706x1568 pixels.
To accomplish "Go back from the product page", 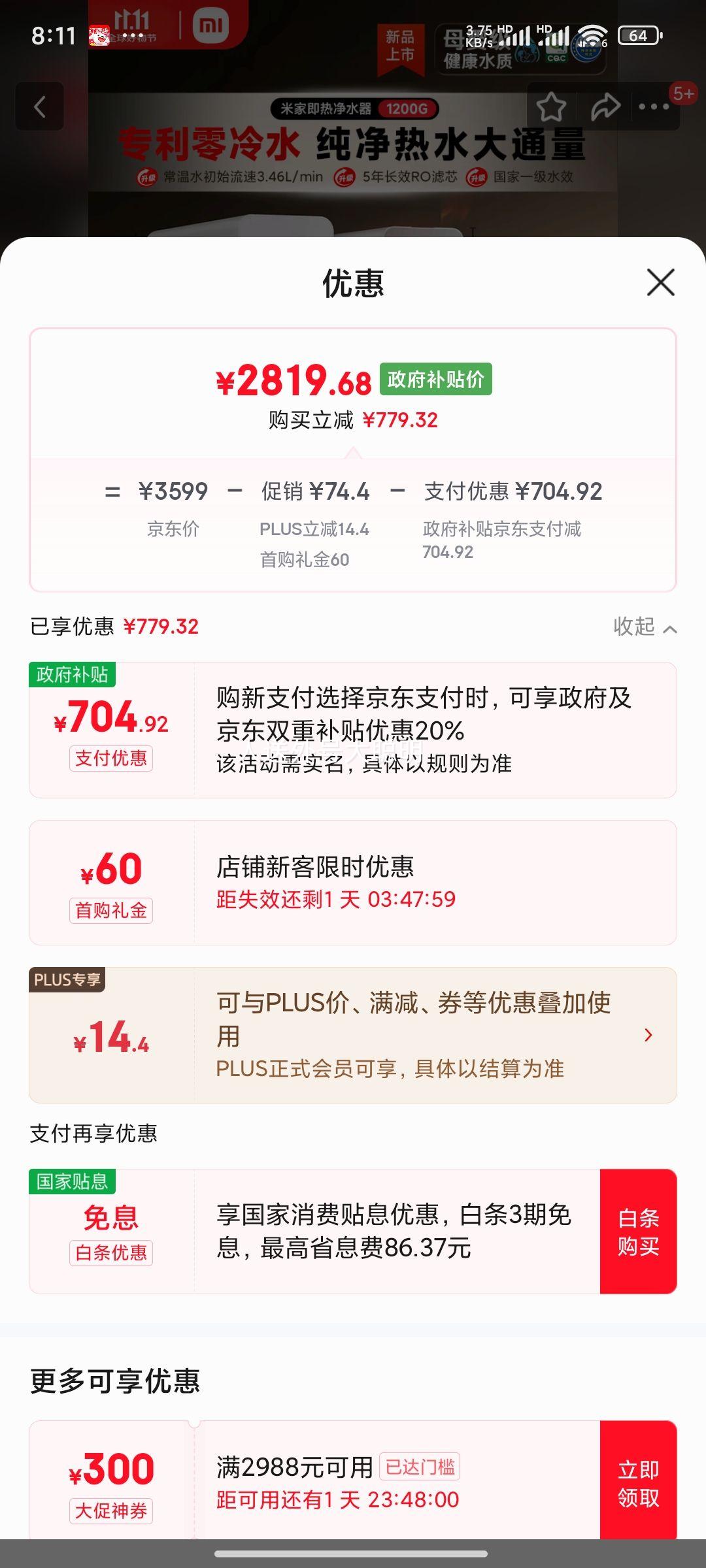I will [40, 106].
